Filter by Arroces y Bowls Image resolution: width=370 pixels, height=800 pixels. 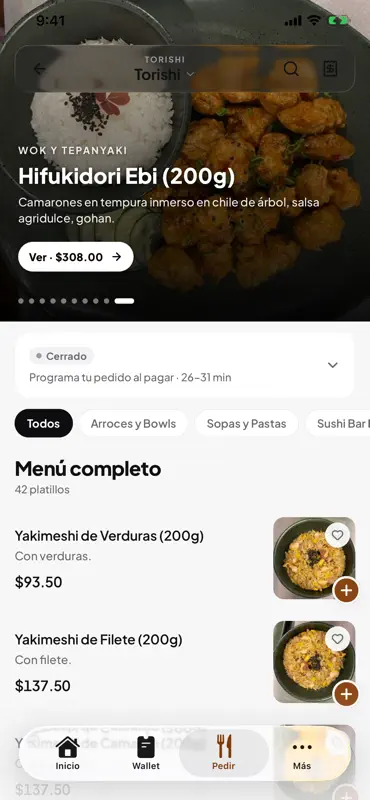point(133,423)
